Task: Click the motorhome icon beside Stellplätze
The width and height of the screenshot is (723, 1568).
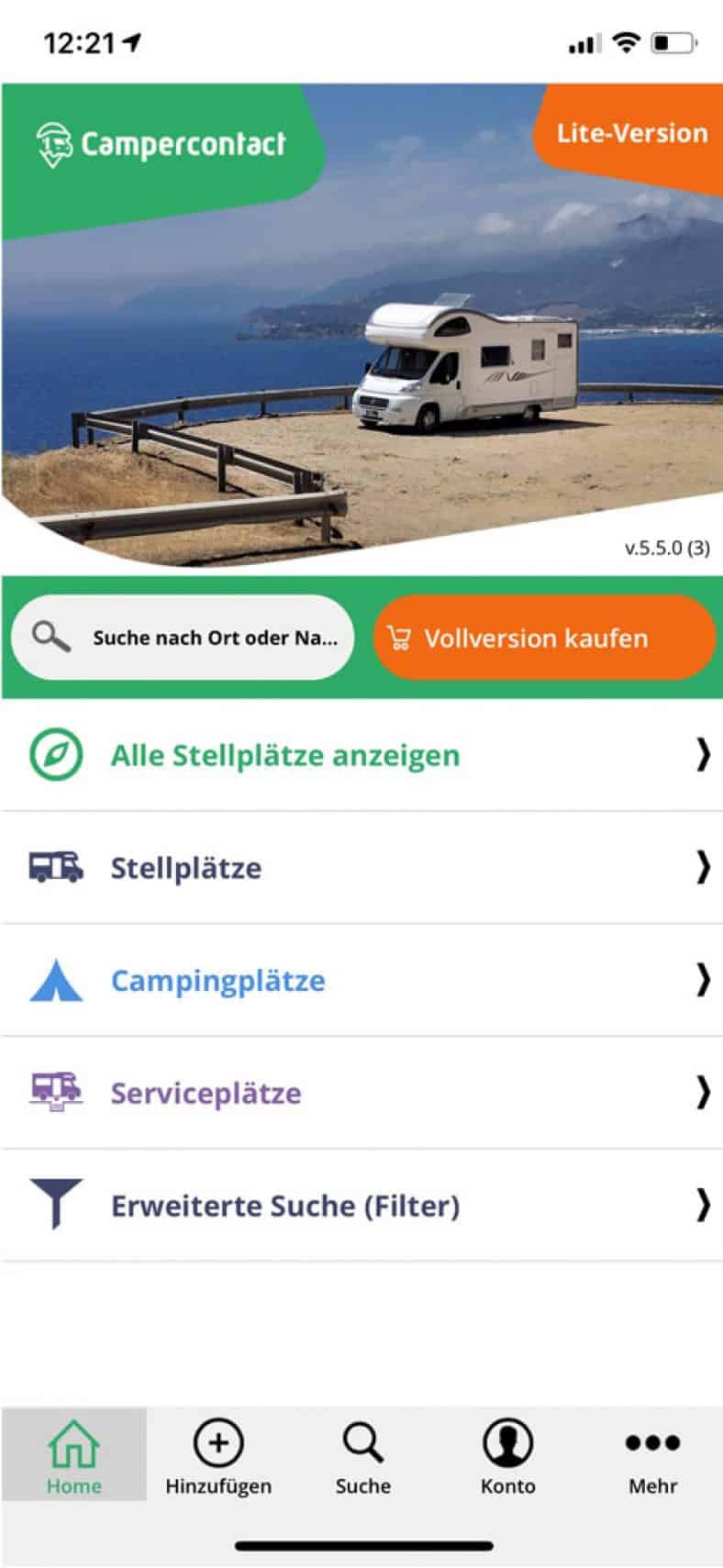Action: coord(55,868)
